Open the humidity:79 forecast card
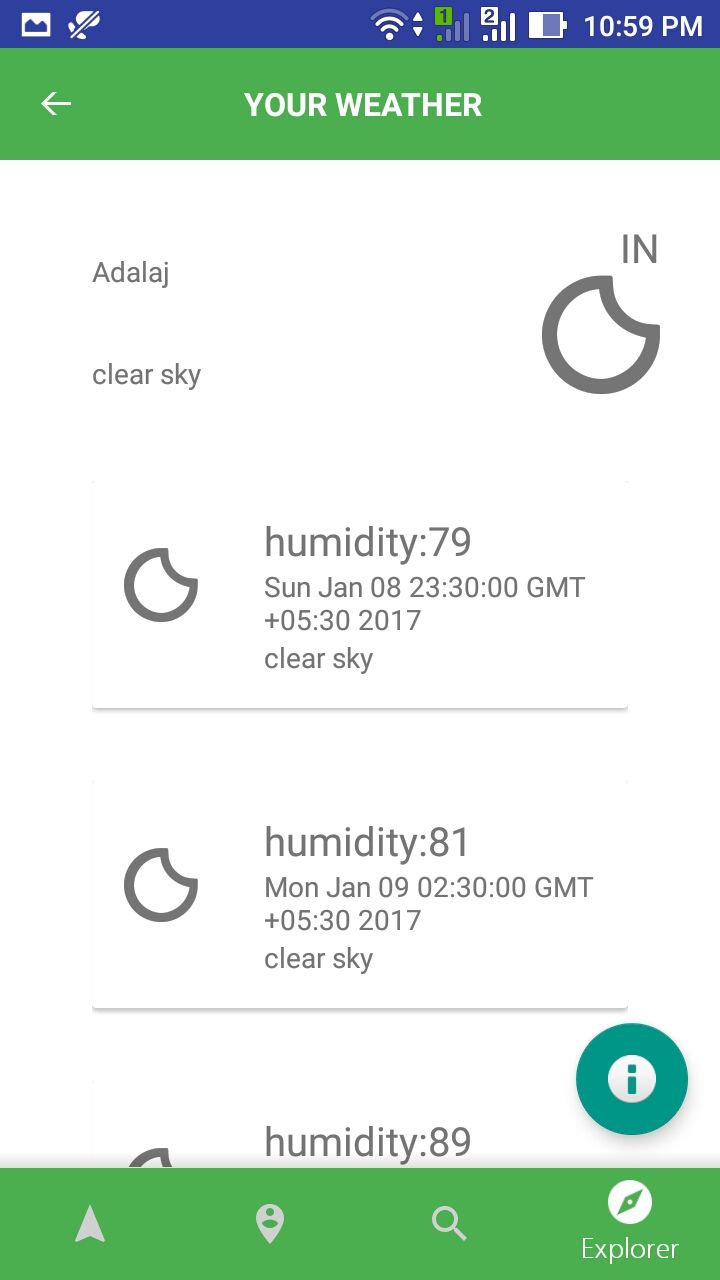The image size is (720, 1280). pos(360,594)
